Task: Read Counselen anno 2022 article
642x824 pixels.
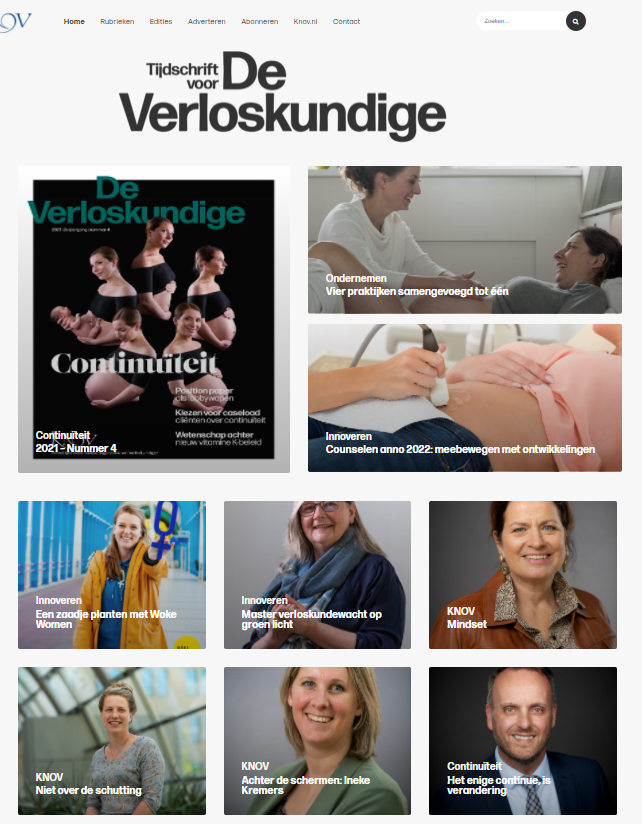Action: pyautogui.click(x=464, y=398)
